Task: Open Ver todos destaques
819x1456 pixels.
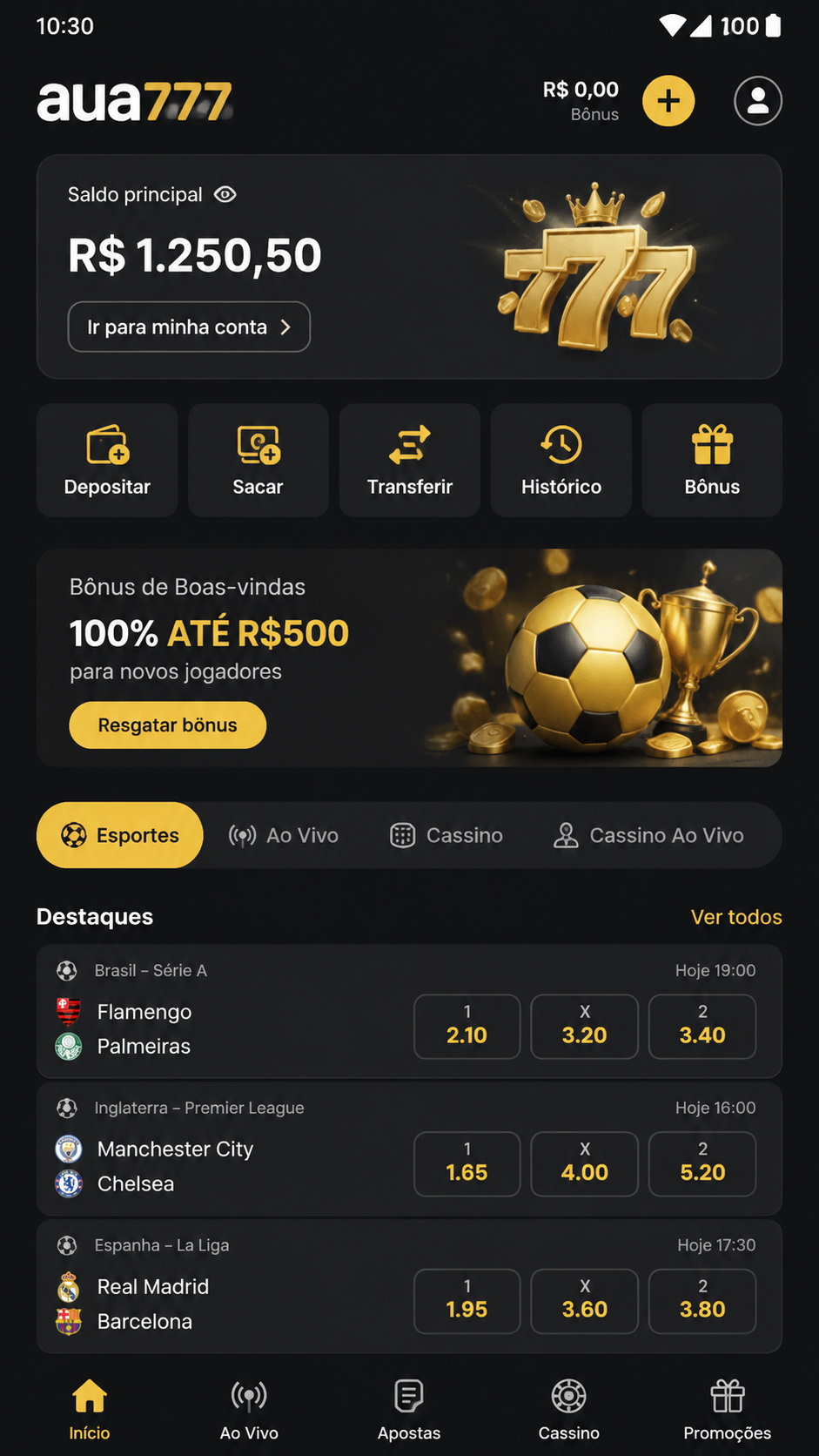Action: coord(736,917)
